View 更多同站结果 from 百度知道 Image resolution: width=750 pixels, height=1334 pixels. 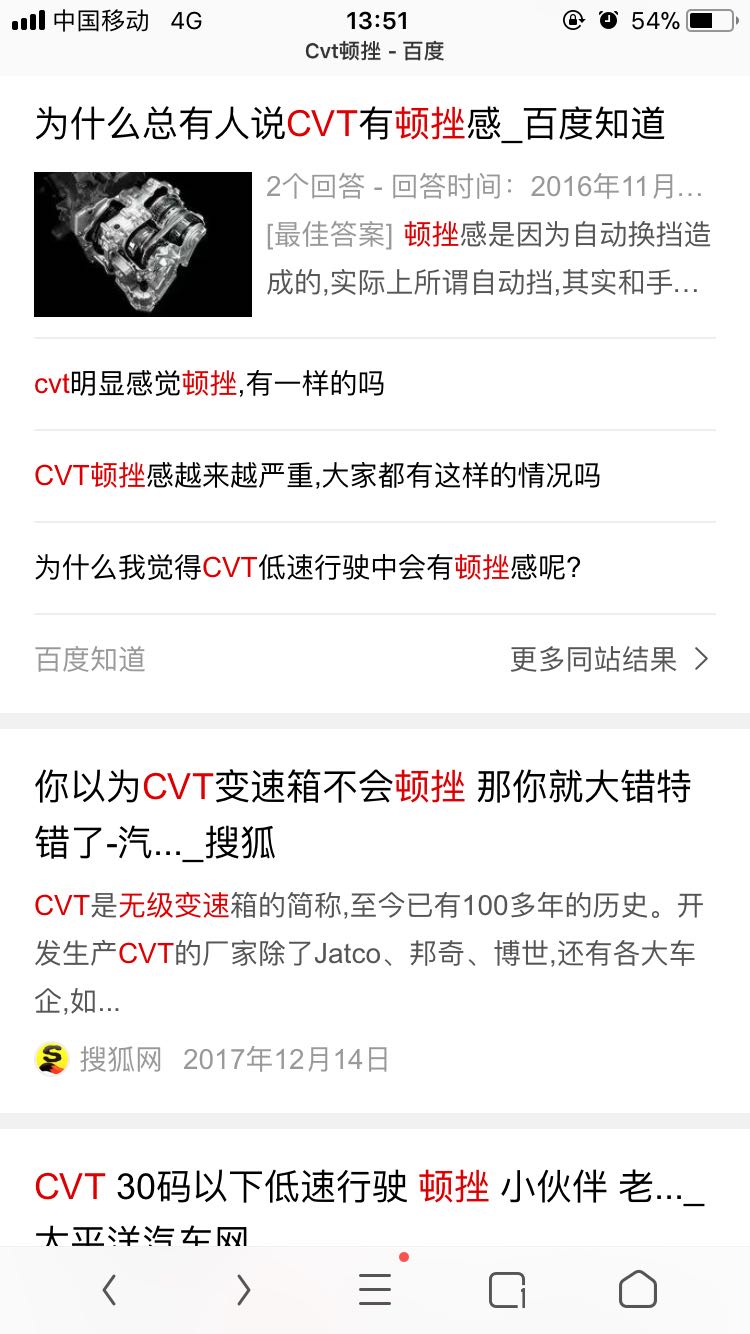(x=610, y=660)
